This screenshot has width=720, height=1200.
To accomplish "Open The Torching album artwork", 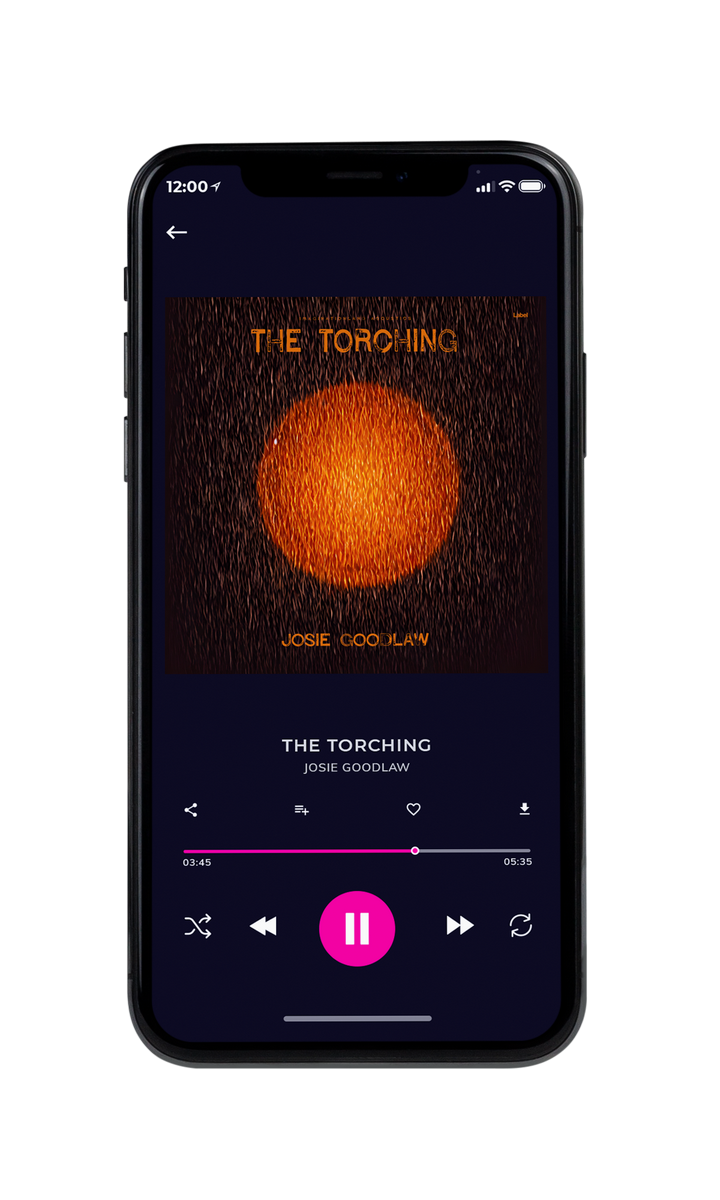I will tap(356, 484).
